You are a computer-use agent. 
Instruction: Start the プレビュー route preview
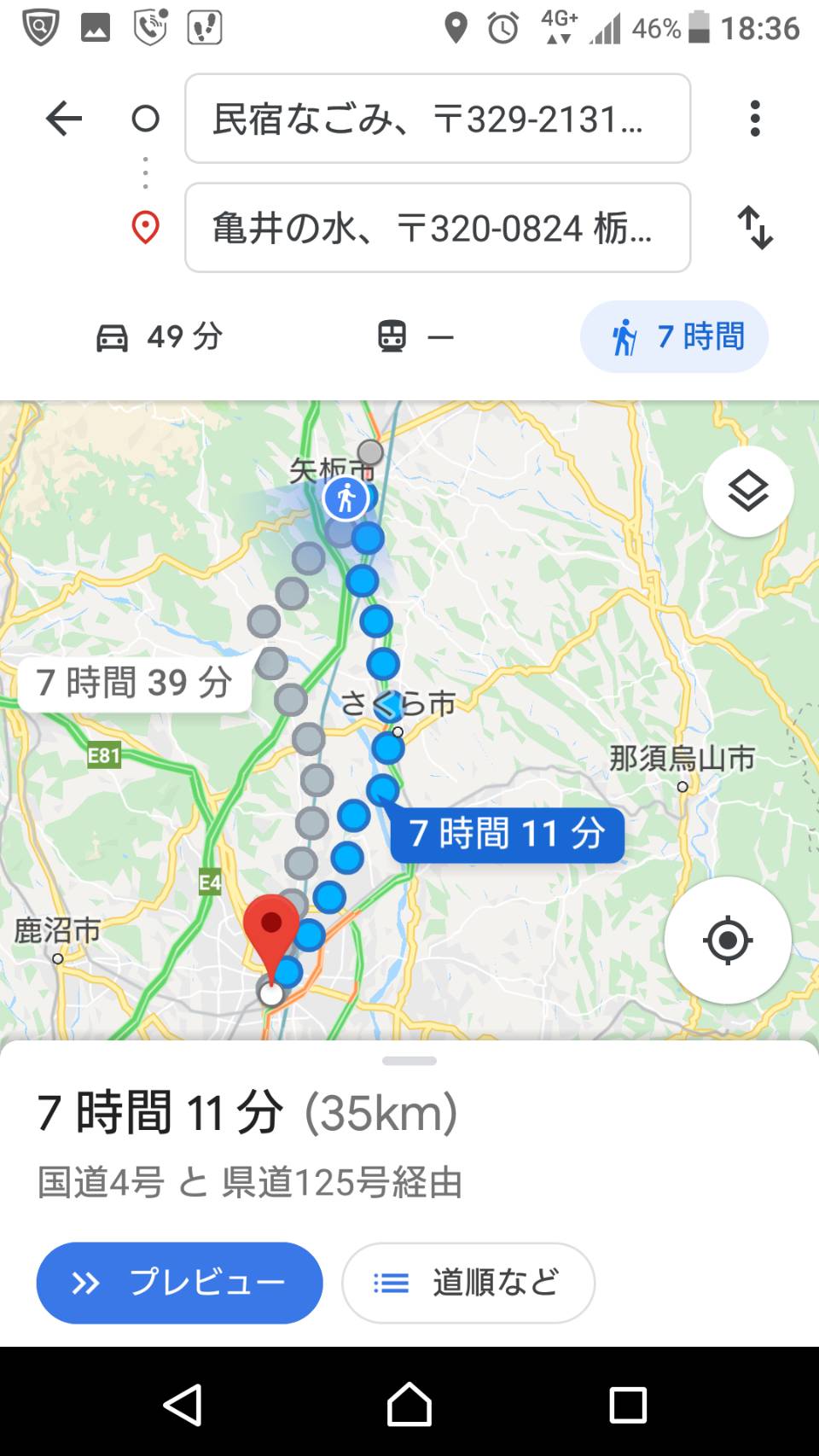tap(179, 1283)
